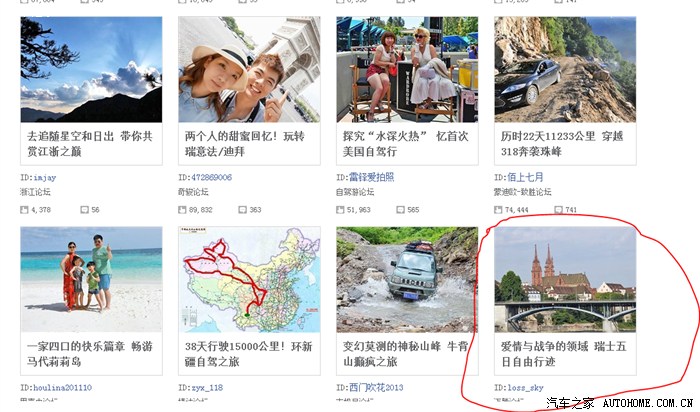700x412 pixels.
Task: View user houlina201110's profile
Action: pyautogui.click(x=62, y=388)
